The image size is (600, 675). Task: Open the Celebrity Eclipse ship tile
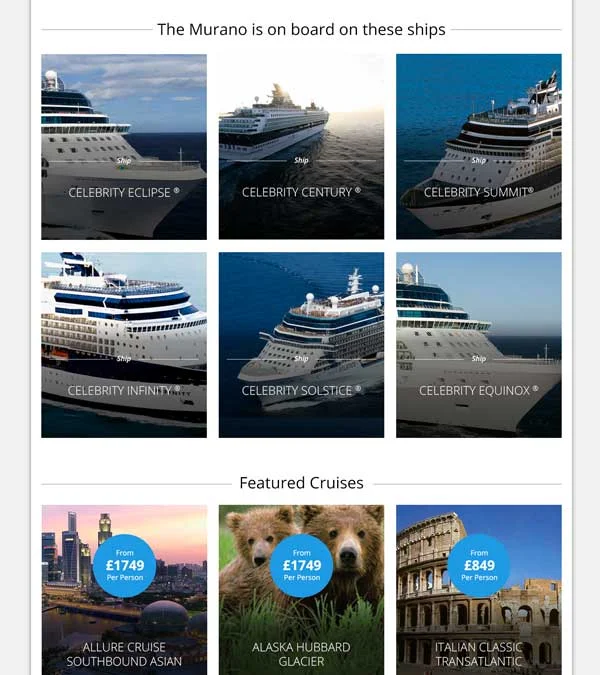pyautogui.click(x=124, y=147)
